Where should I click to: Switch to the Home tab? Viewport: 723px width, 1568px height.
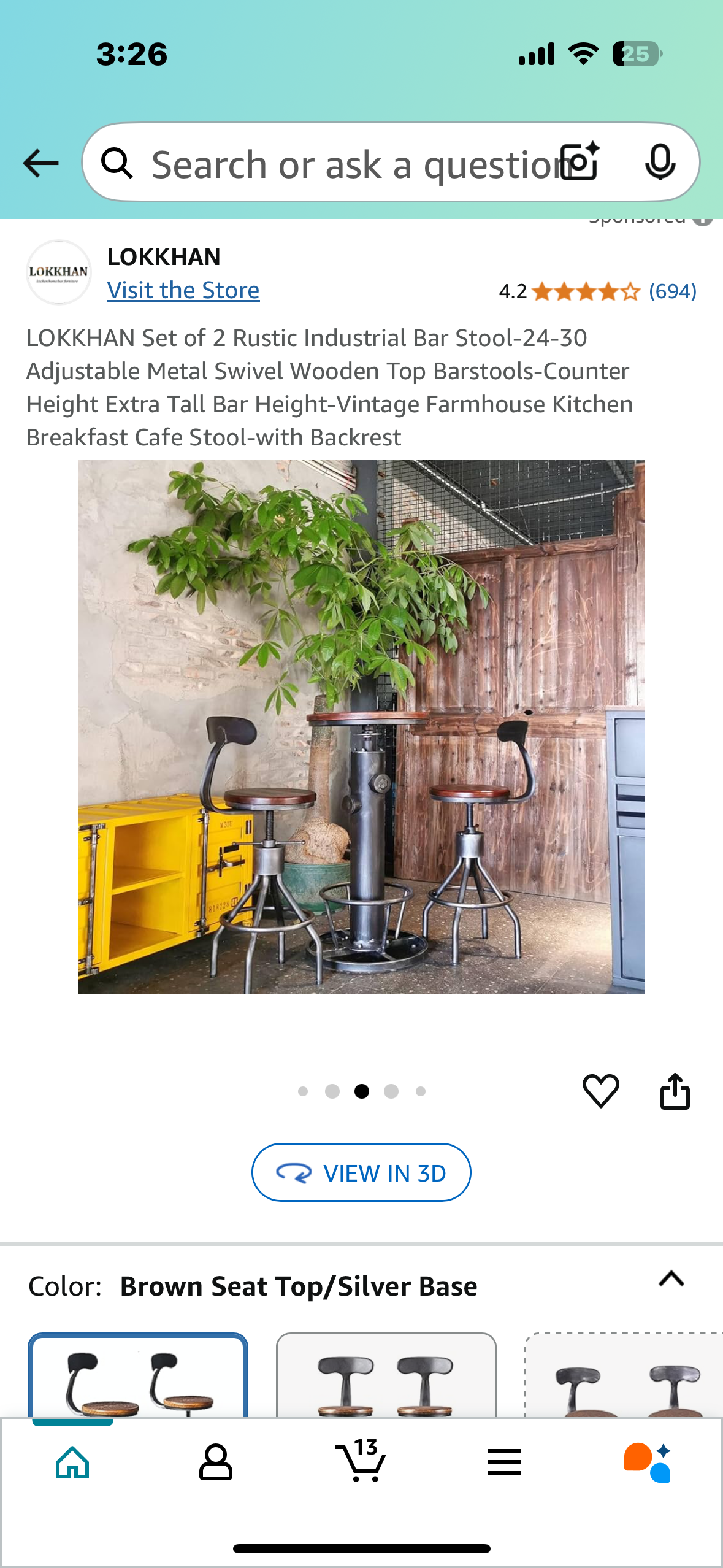tap(72, 1462)
